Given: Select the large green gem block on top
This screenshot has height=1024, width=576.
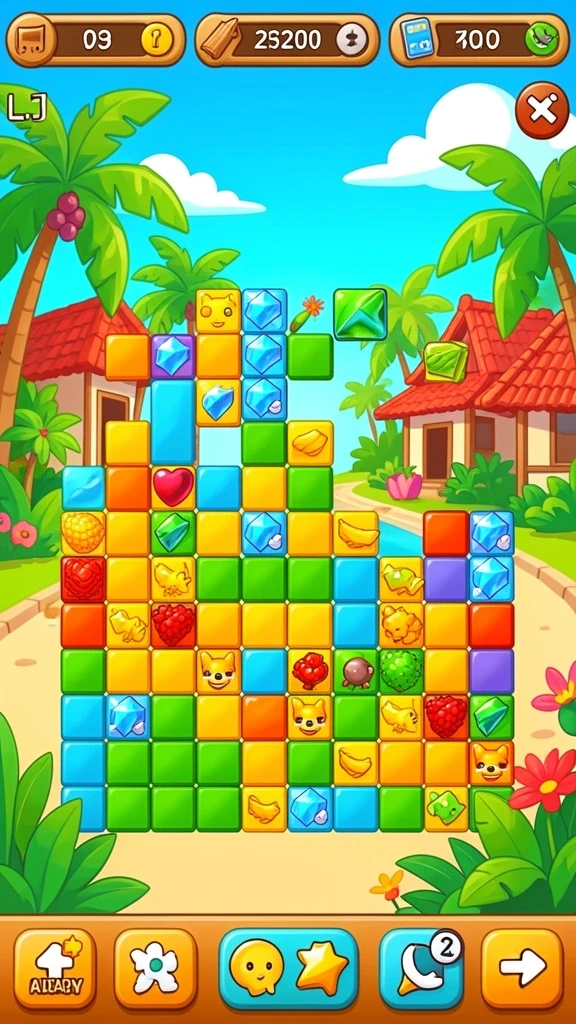Looking at the screenshot, I should (x=360, y=314).
